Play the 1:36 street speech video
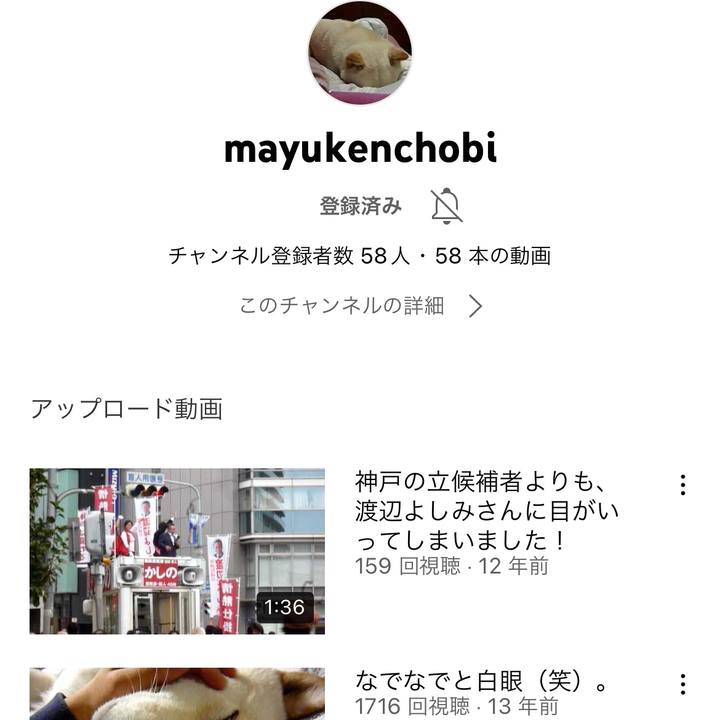 coord(177,551)
